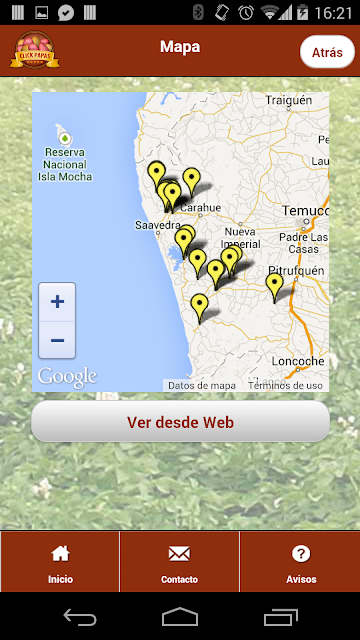360x640 pixels.
Task: Zoom in the map with plus
Action: pyautogui.click(x=57, y=302)
